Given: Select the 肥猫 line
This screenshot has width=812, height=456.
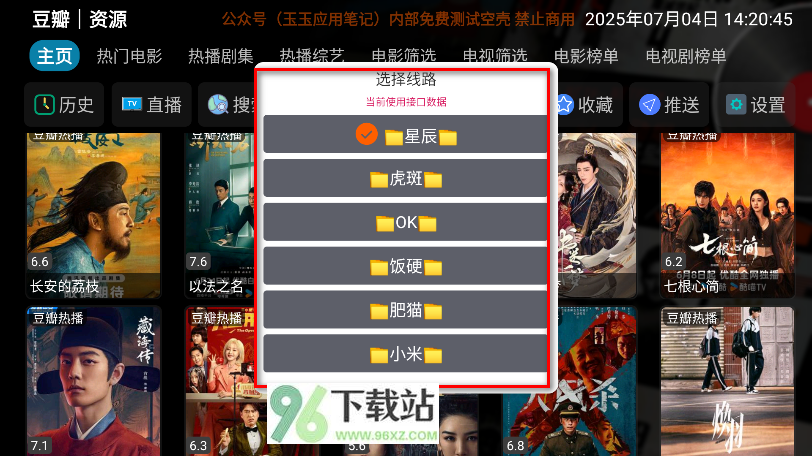Looking at the screenshot, I should [406, 310].
